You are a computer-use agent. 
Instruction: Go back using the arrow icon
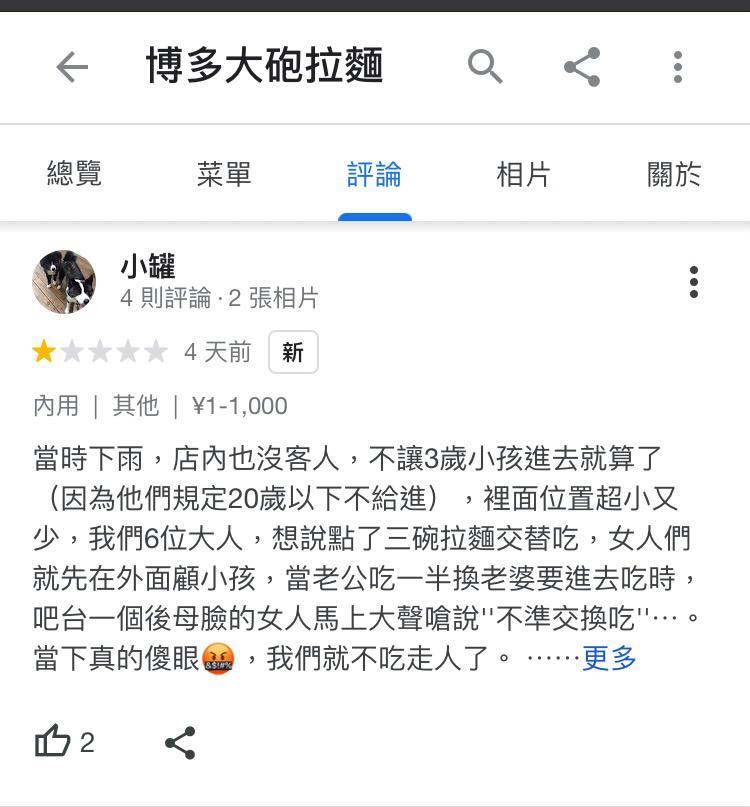[72, 68]
